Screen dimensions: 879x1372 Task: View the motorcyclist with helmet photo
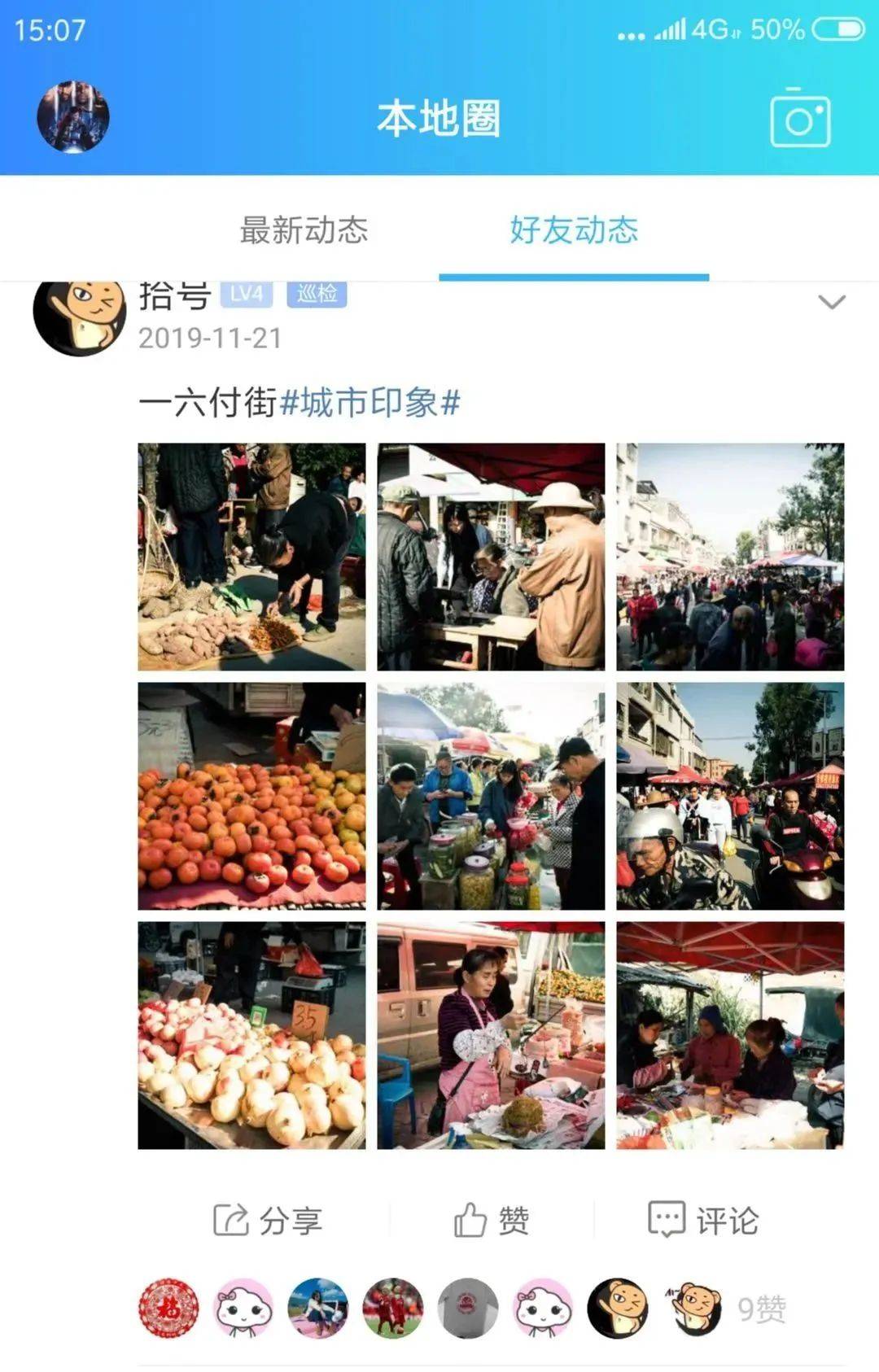pos(730,796)
